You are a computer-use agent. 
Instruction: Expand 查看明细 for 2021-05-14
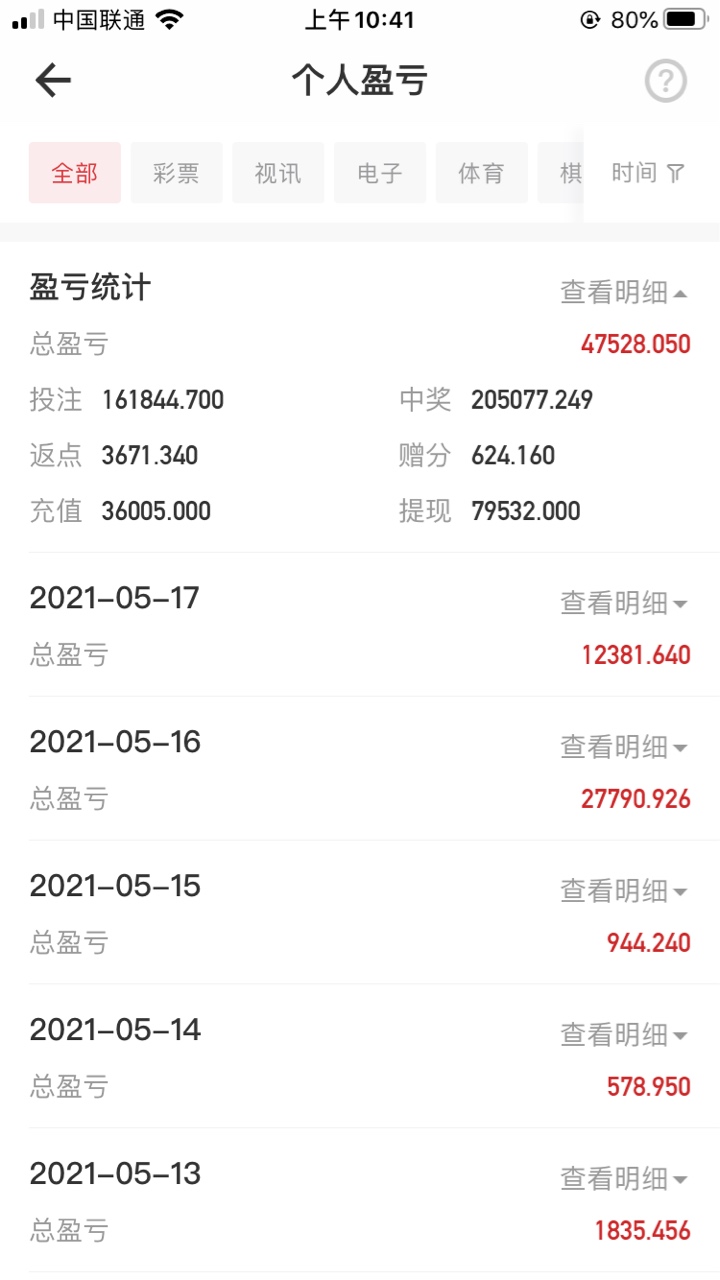(624, 1034)
